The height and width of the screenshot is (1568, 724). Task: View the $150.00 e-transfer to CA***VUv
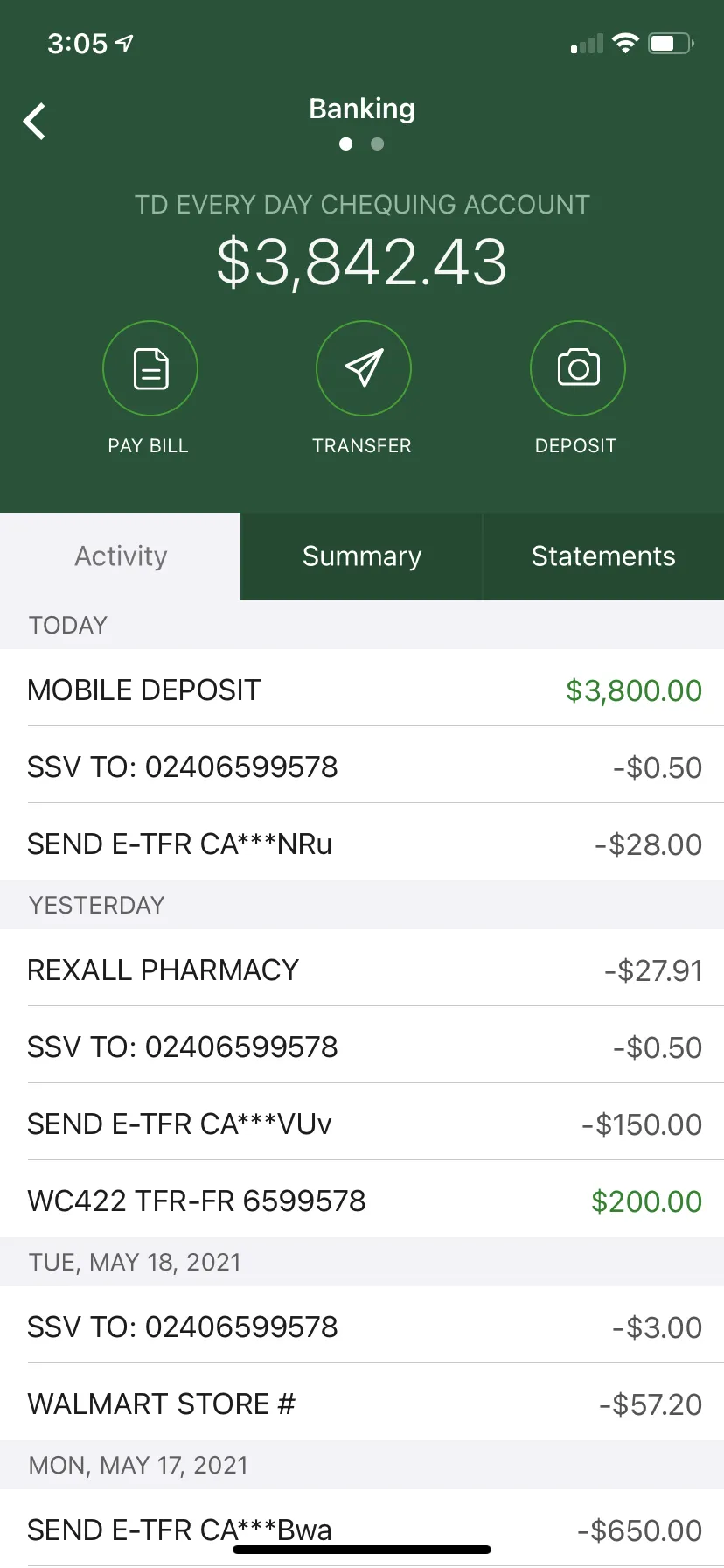coord(362,1123)
